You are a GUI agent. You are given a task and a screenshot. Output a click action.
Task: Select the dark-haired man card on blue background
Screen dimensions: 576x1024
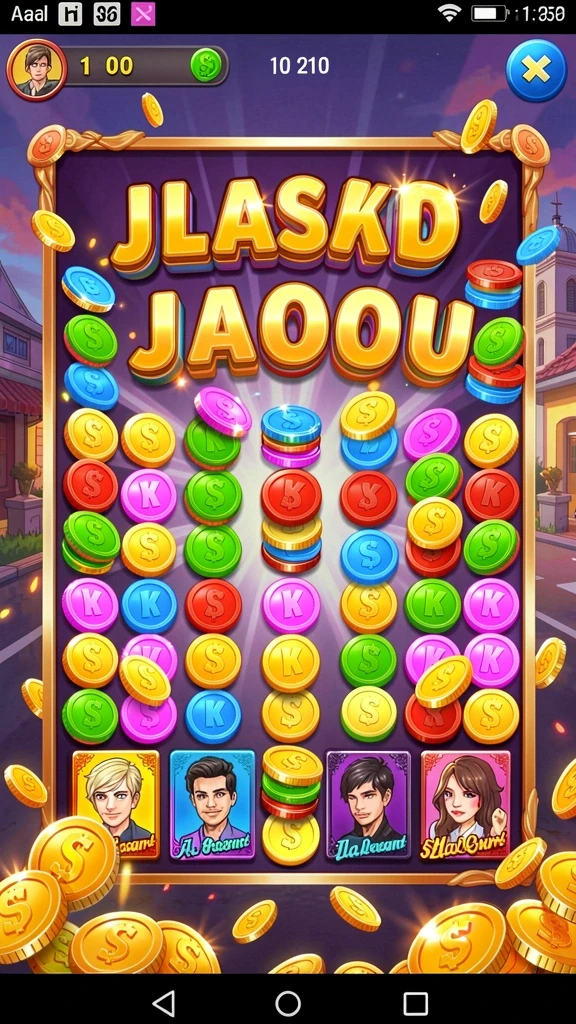click(212, 803)
